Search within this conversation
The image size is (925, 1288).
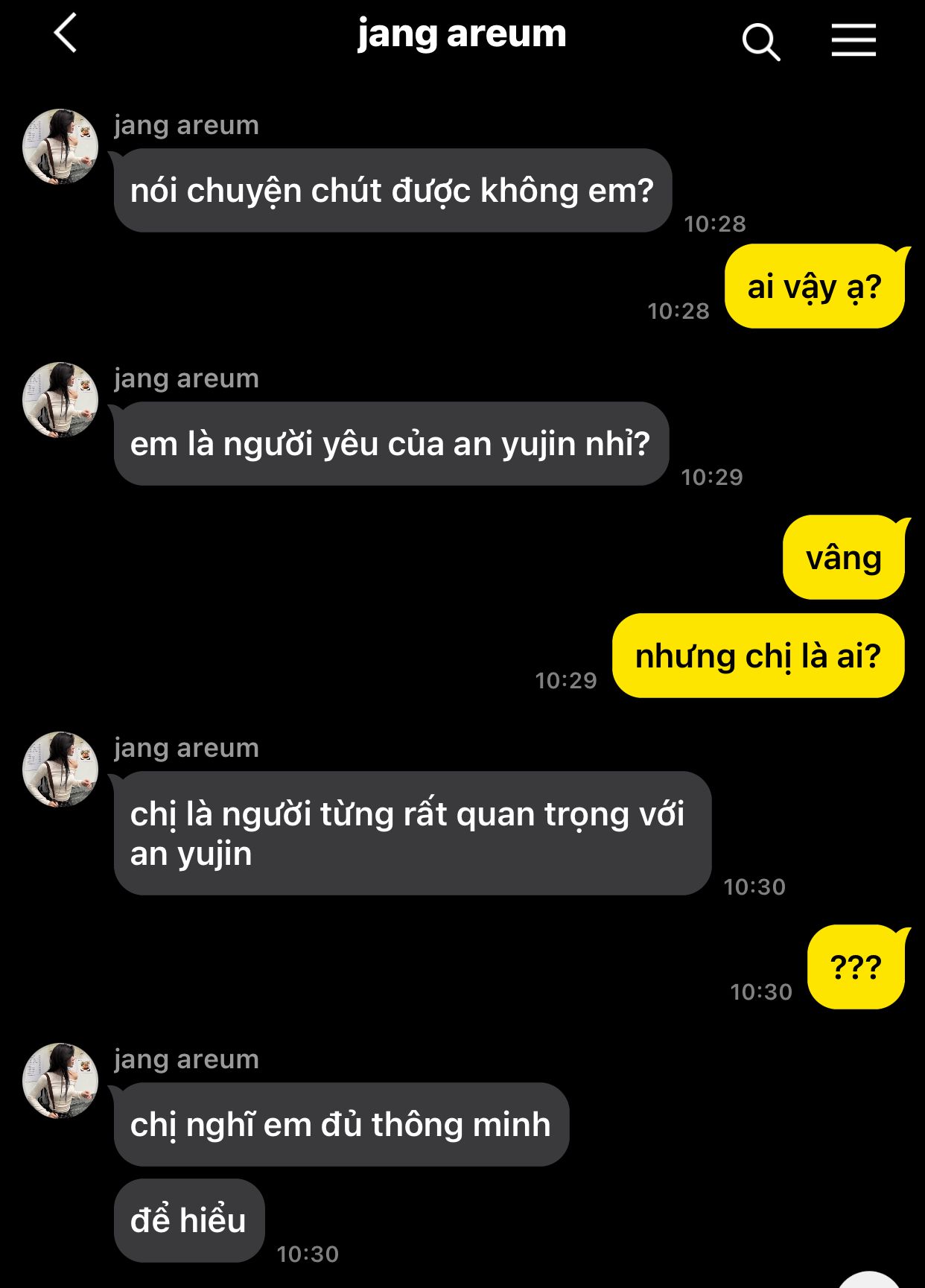pyautogui.click(x=760, y=41)
